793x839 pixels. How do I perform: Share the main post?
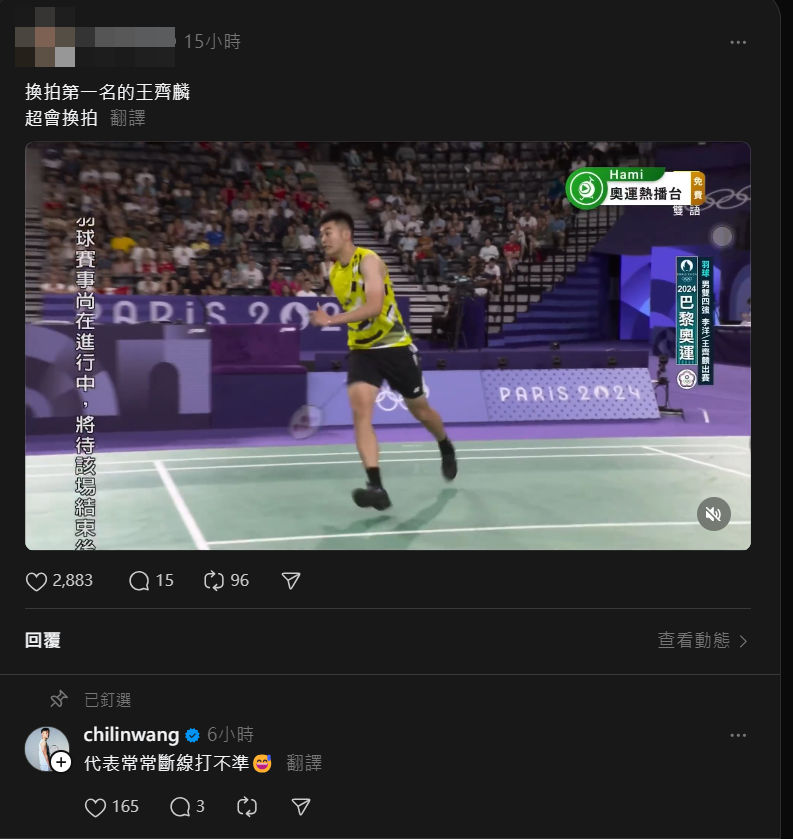[291, 581]
